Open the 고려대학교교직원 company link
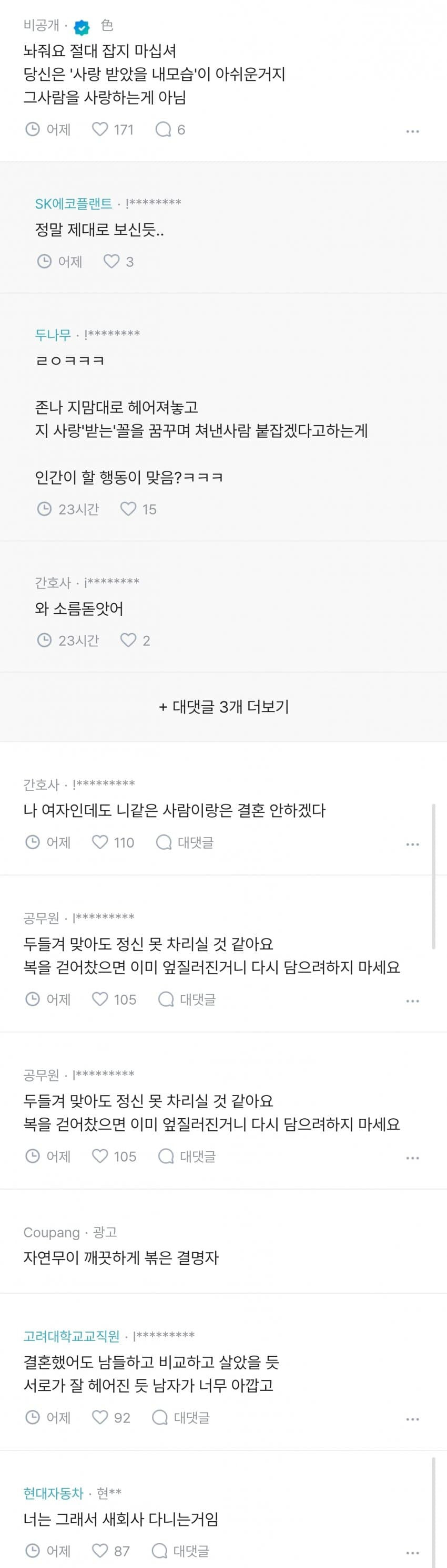 (71, 1336)
